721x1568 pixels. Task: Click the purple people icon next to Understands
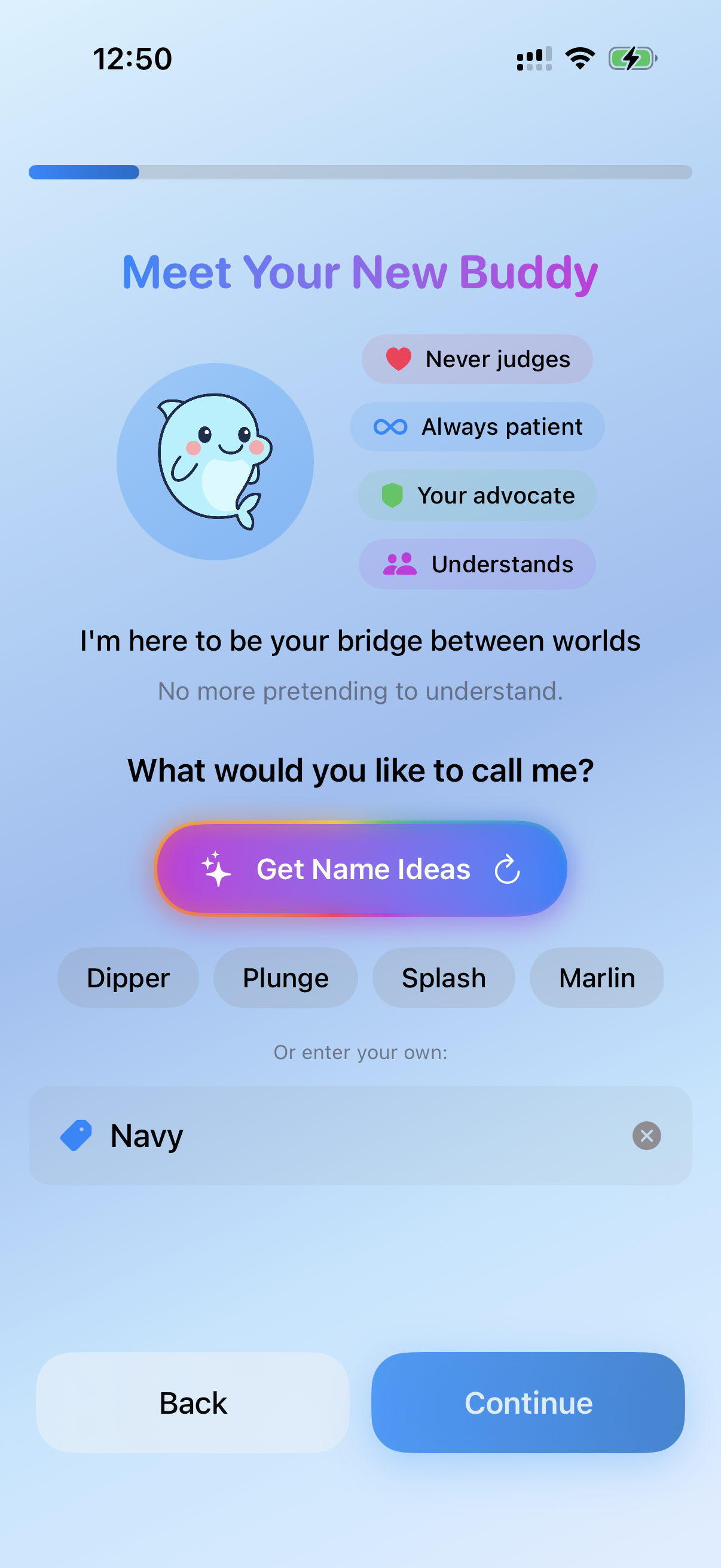(x=399, y=564)
